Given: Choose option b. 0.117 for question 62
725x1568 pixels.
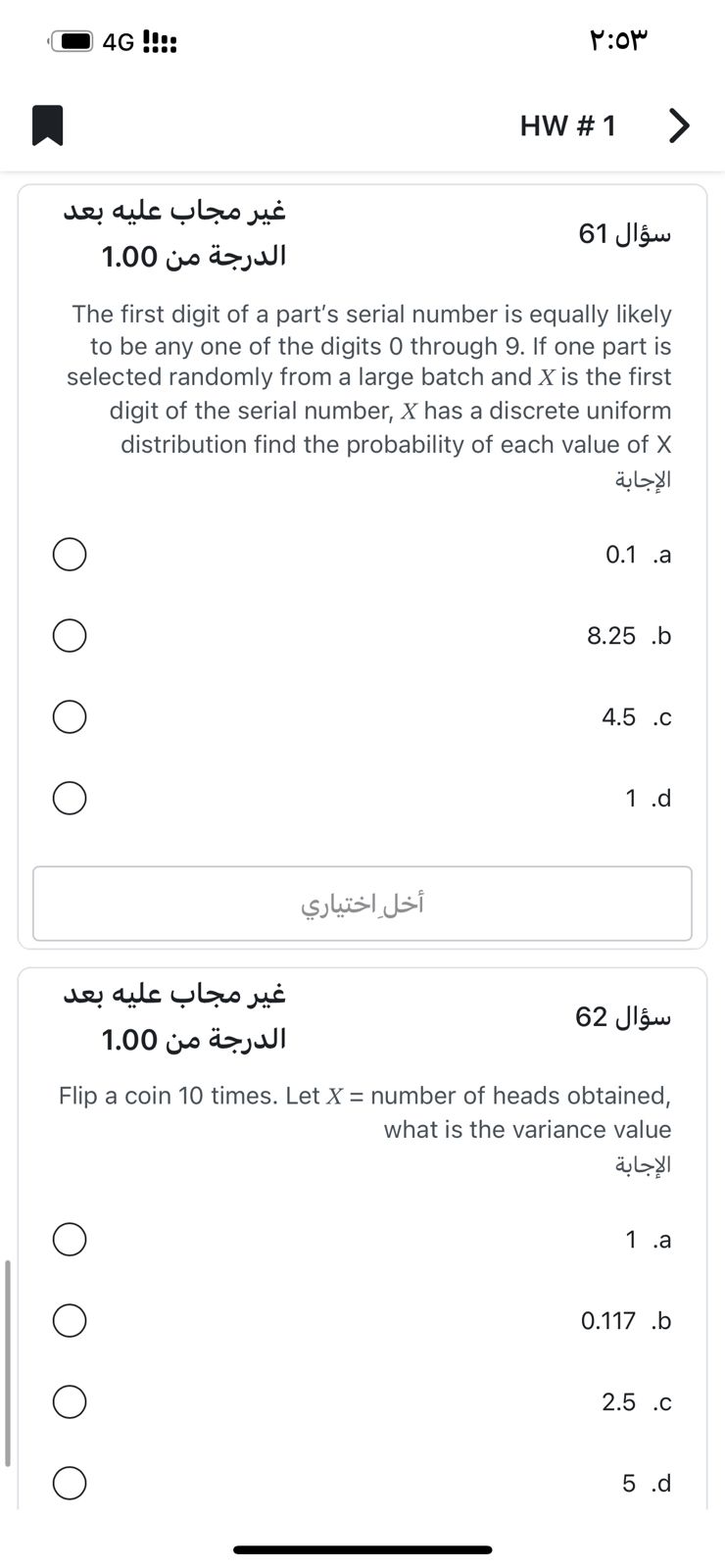Looking at the screenshot, I should click(69, 1321).
